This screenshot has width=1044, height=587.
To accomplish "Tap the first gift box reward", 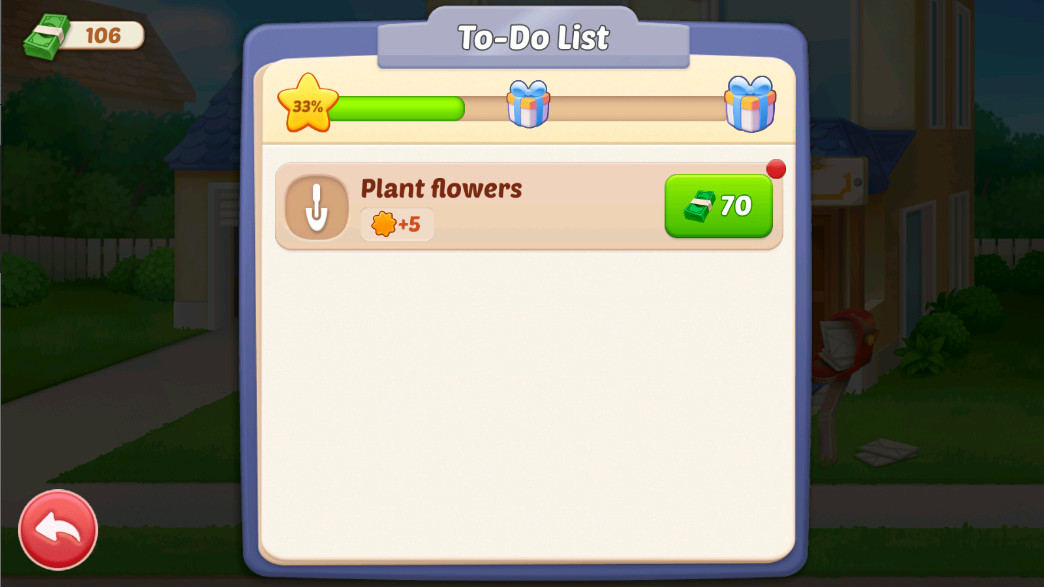I will point(528,104).
